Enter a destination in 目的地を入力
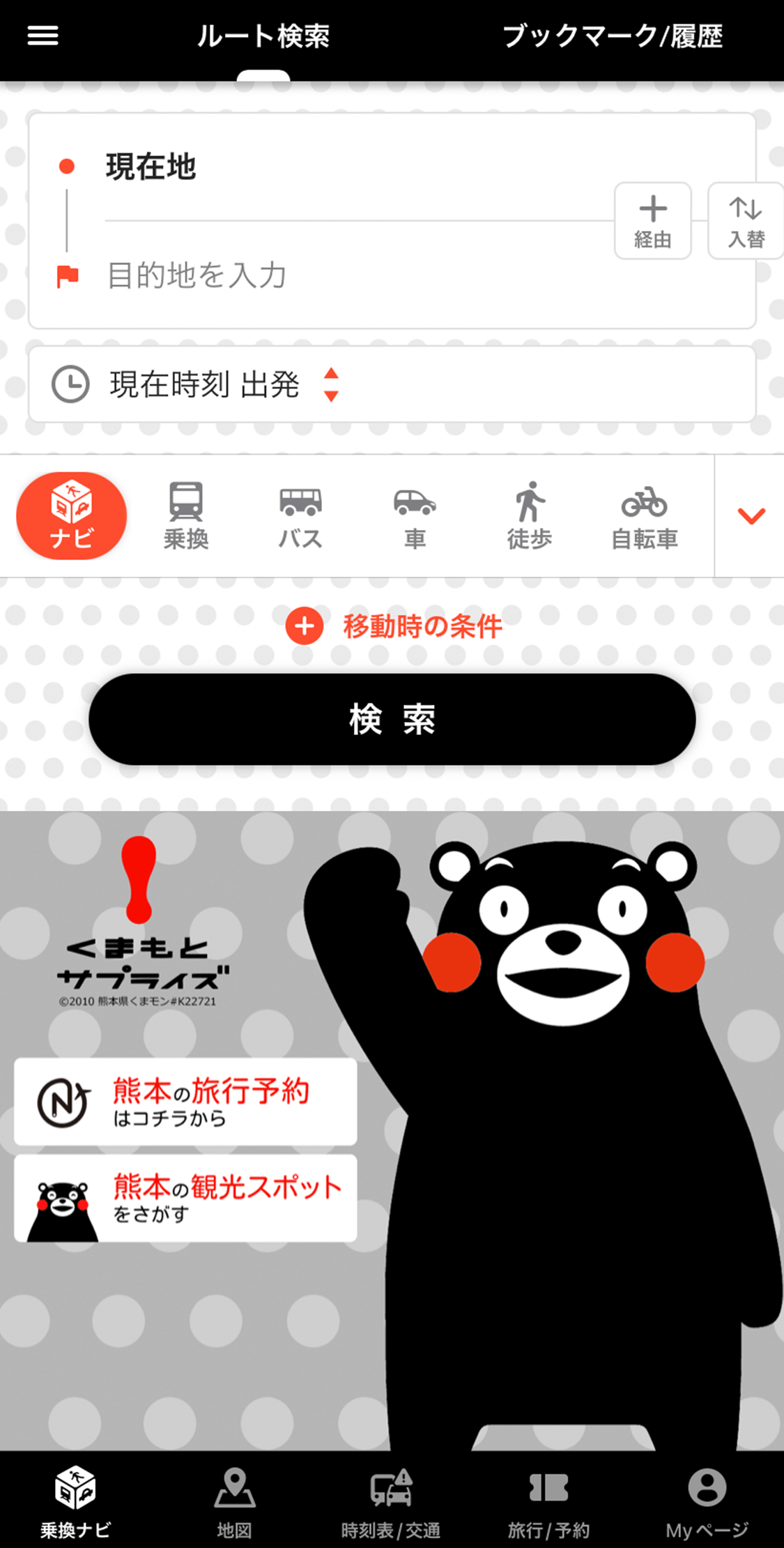This screenshot has width=784, height=1548. (x=348, y=275)
